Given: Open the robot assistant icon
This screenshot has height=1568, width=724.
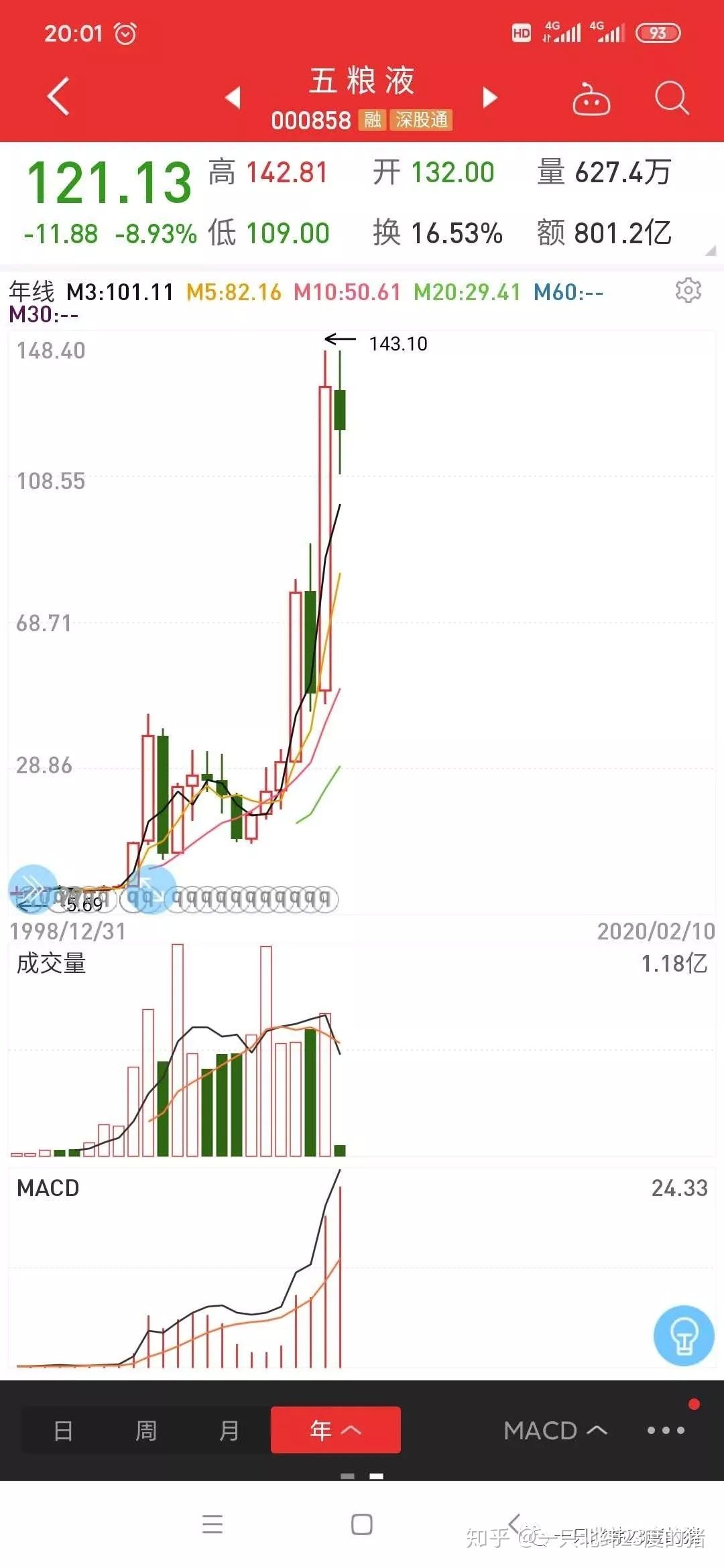Looking at the screenshot, I should click(590, 99).
